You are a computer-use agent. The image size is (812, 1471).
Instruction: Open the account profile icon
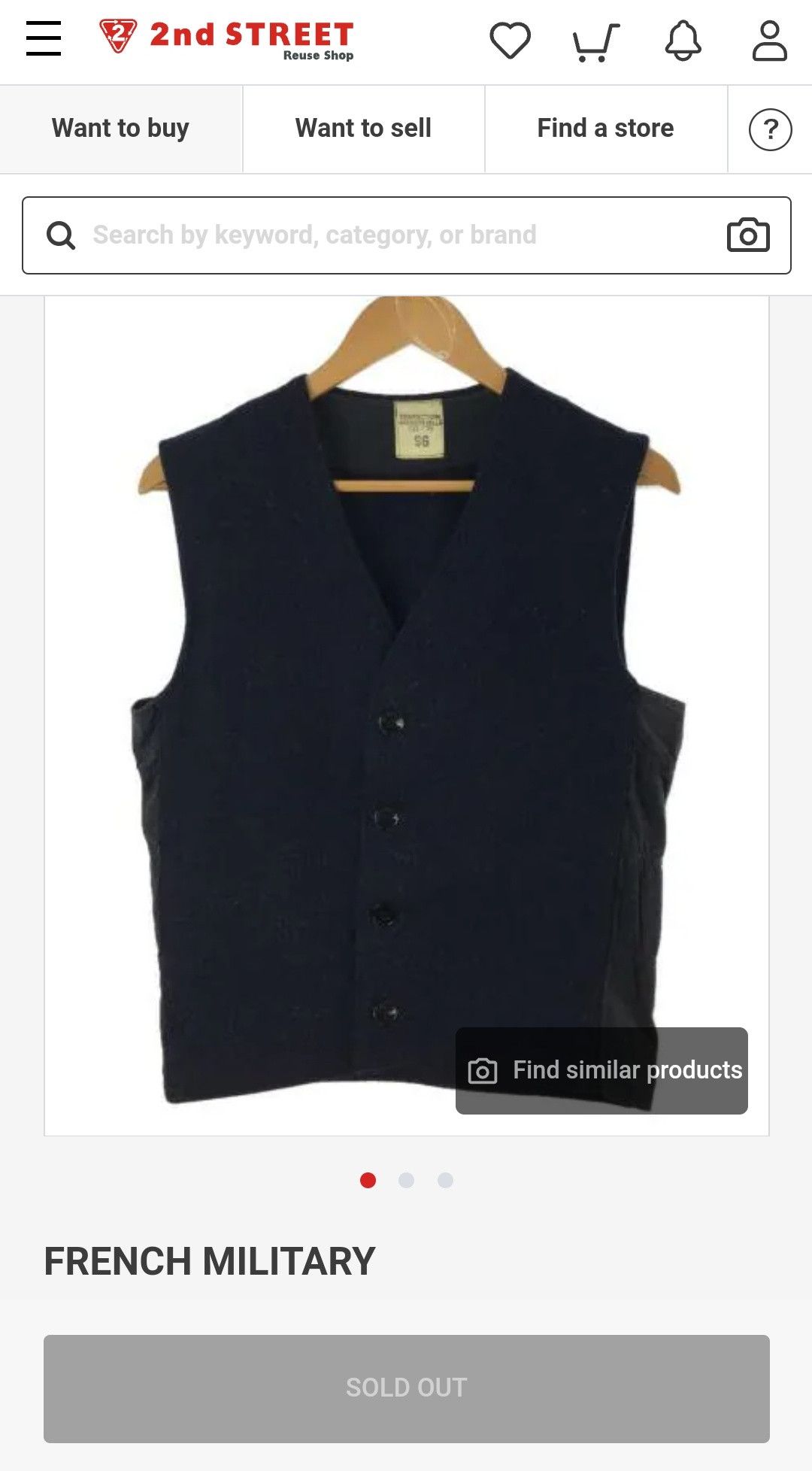770,41
